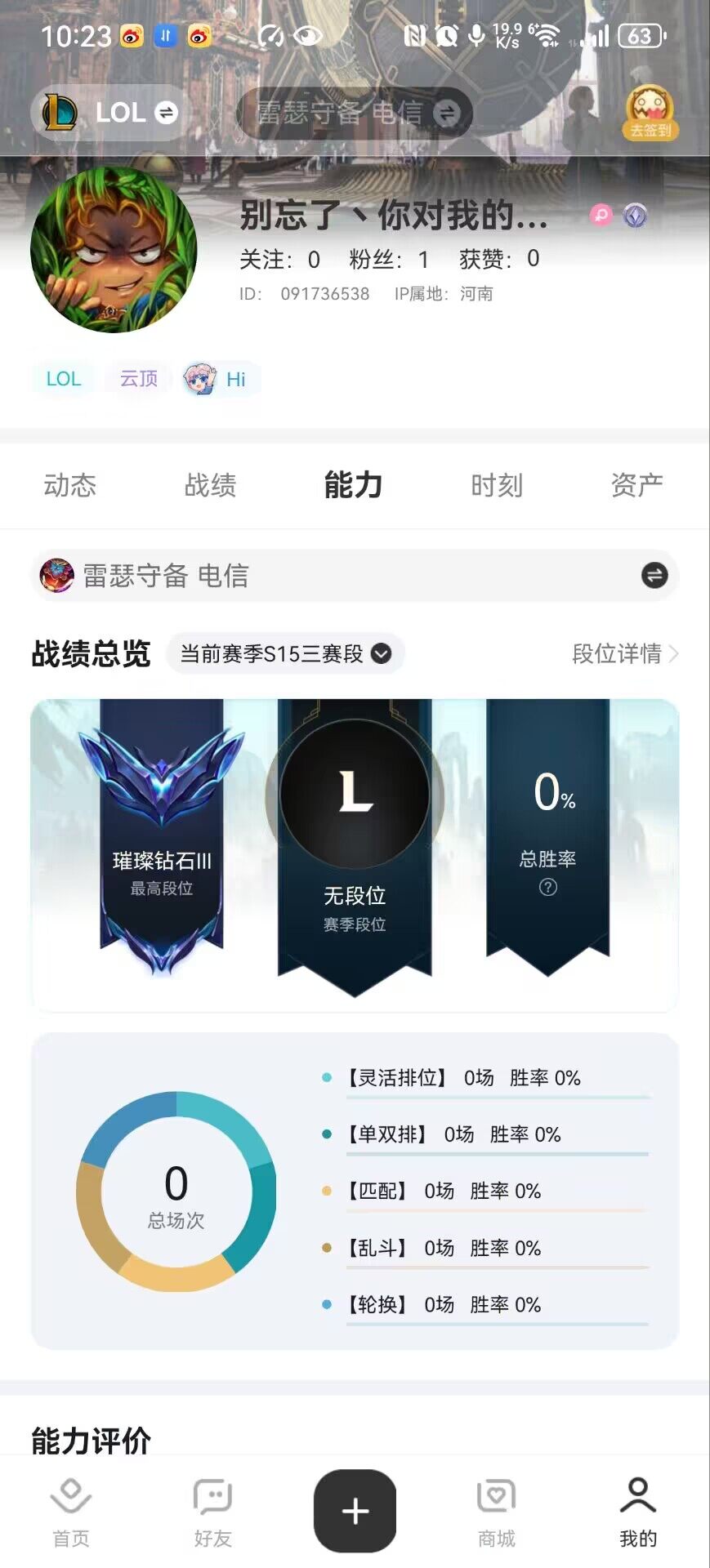
Task: Open the 商城 store tab
Action: (x=496, y=1512)
